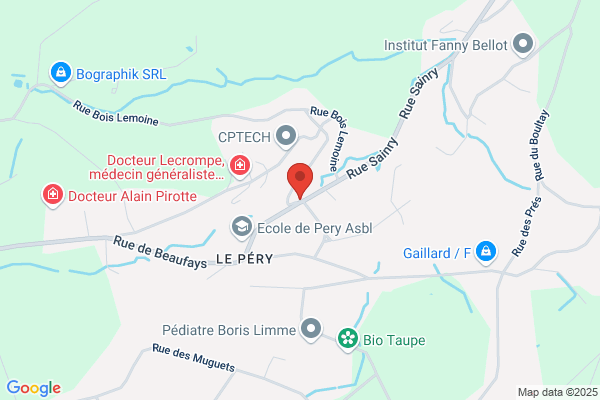Select the Docteur Alain Pirotte marker

coord(53,196)
